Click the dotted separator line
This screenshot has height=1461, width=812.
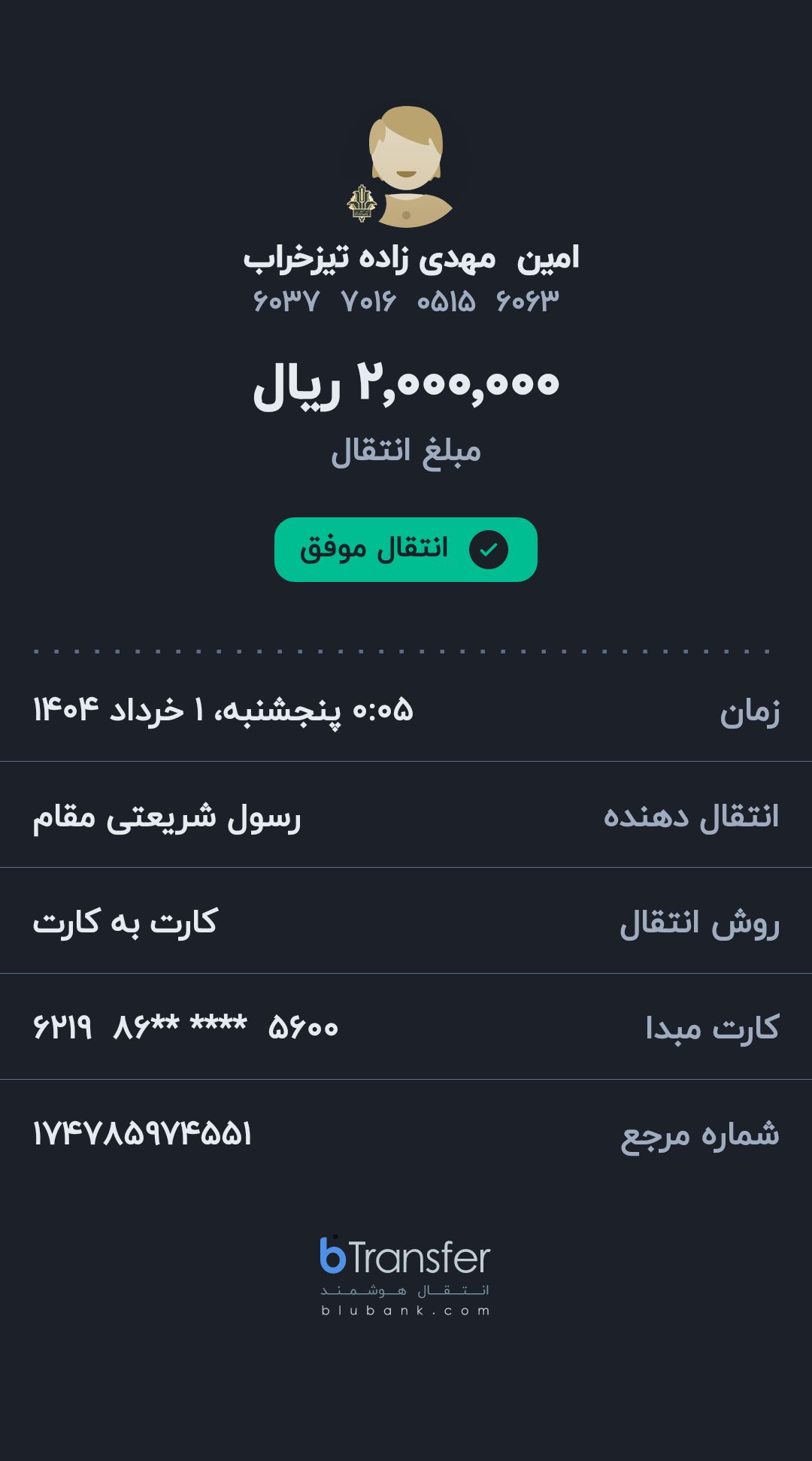pyautogui.click(x=406, y=651)
